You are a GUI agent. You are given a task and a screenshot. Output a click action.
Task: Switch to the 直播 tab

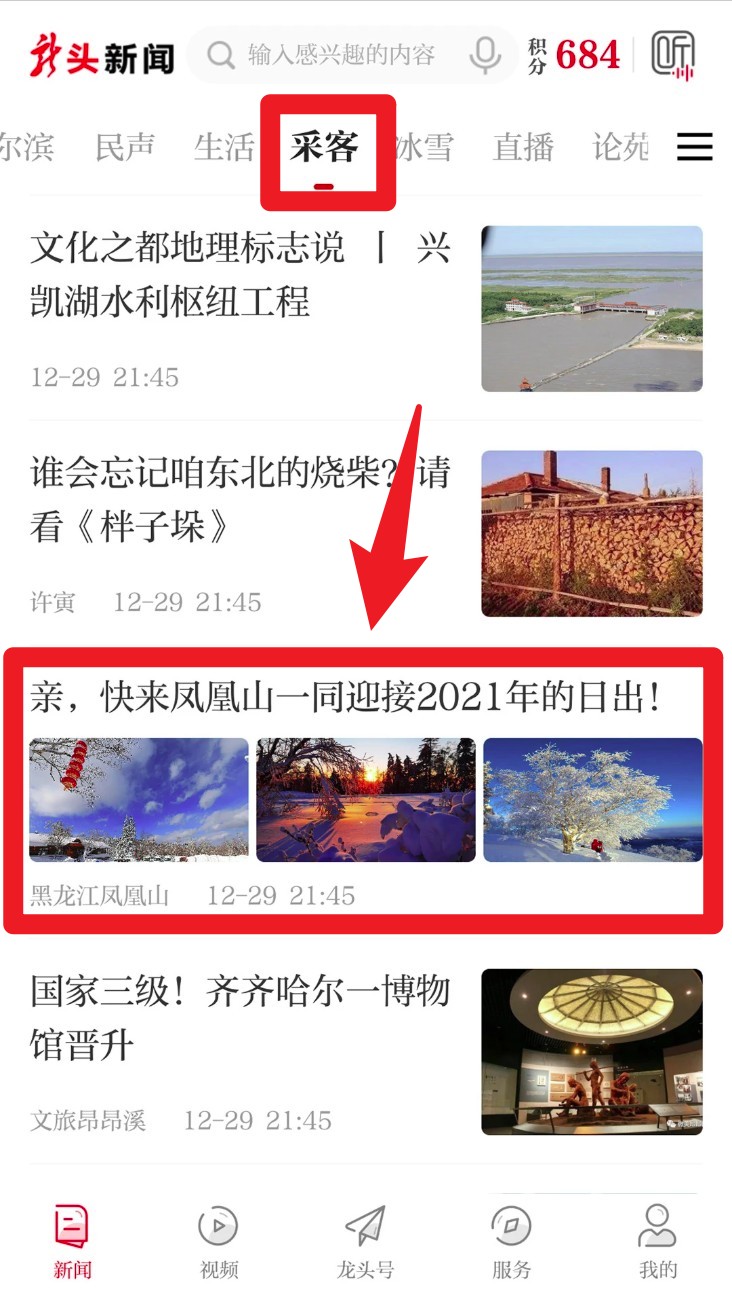(x=522, y=147)
